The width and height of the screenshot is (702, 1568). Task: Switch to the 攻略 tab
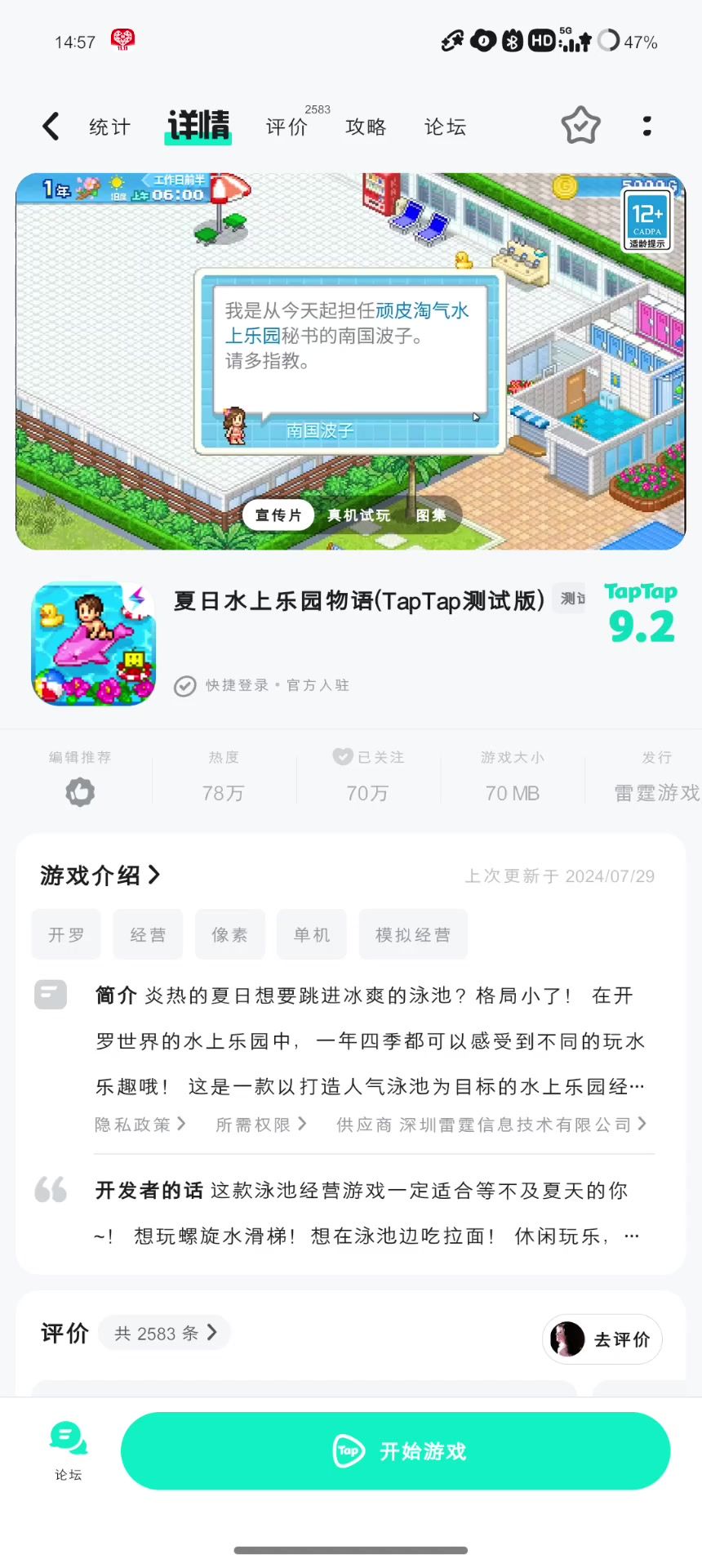(x=366, y=127)
